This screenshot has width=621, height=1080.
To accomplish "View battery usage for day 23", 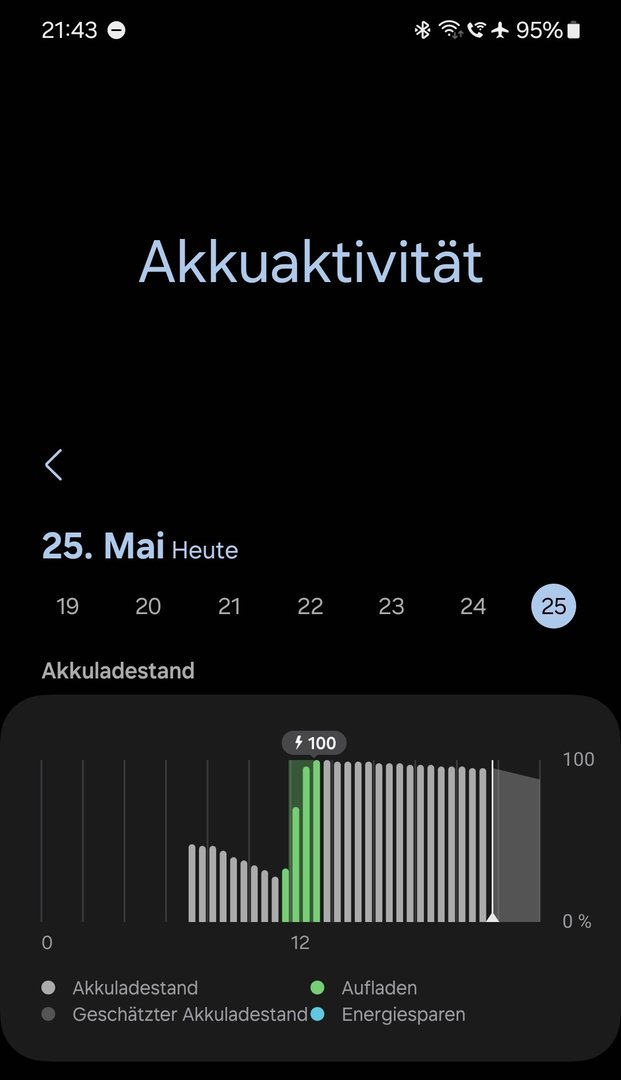I will point(391,606).
